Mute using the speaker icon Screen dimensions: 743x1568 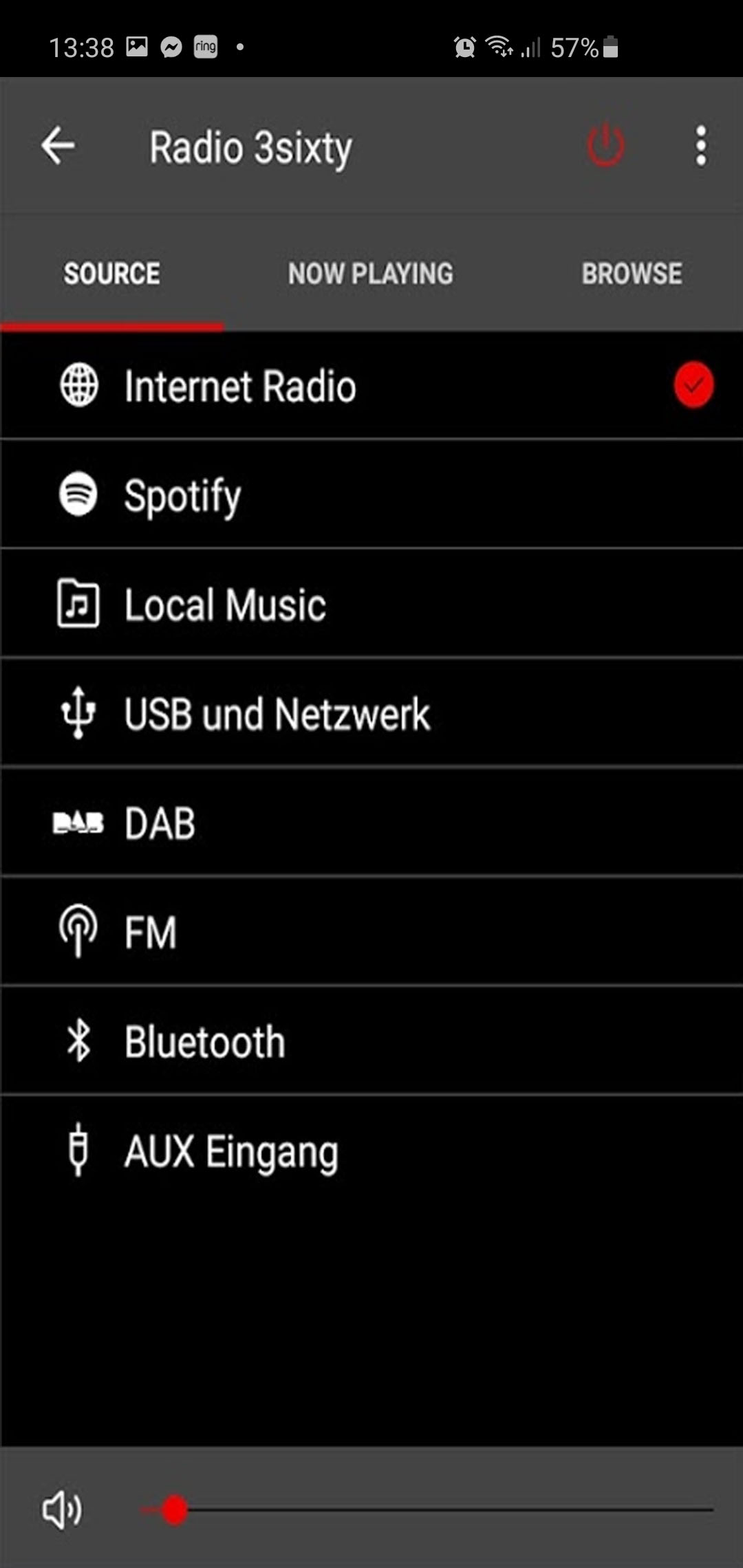[x=62, y=1510]
